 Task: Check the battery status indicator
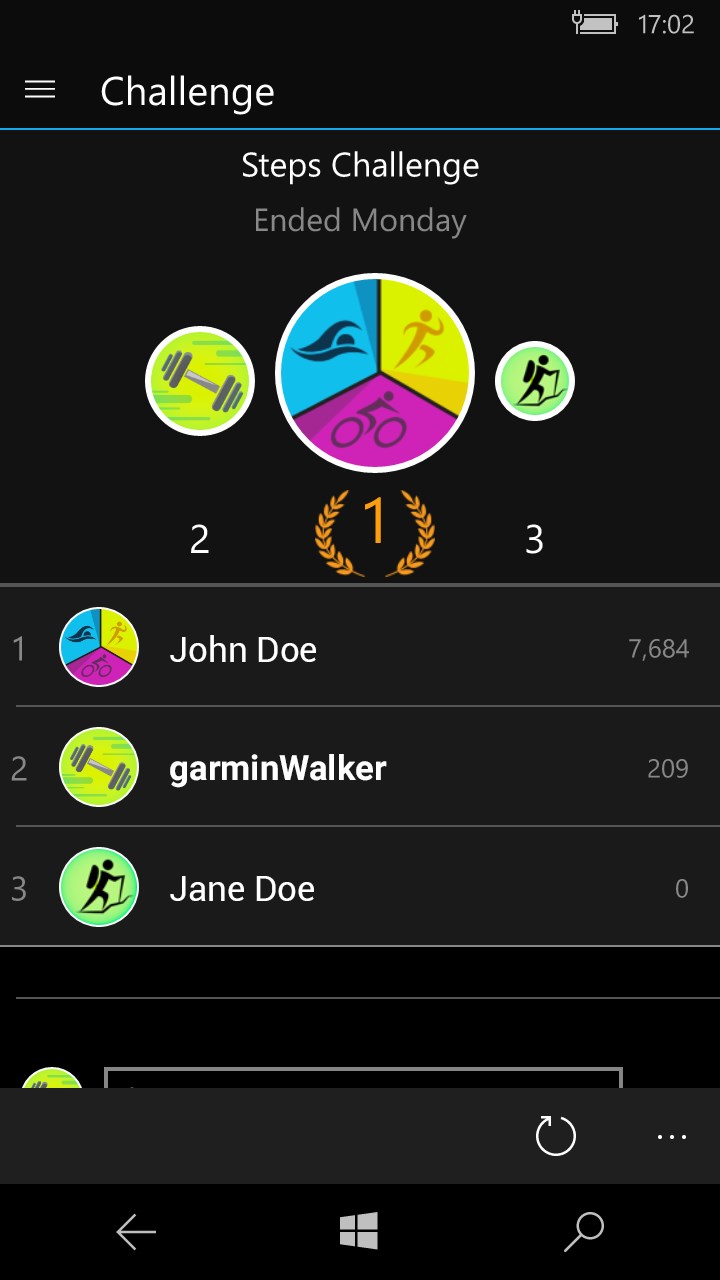595,23
